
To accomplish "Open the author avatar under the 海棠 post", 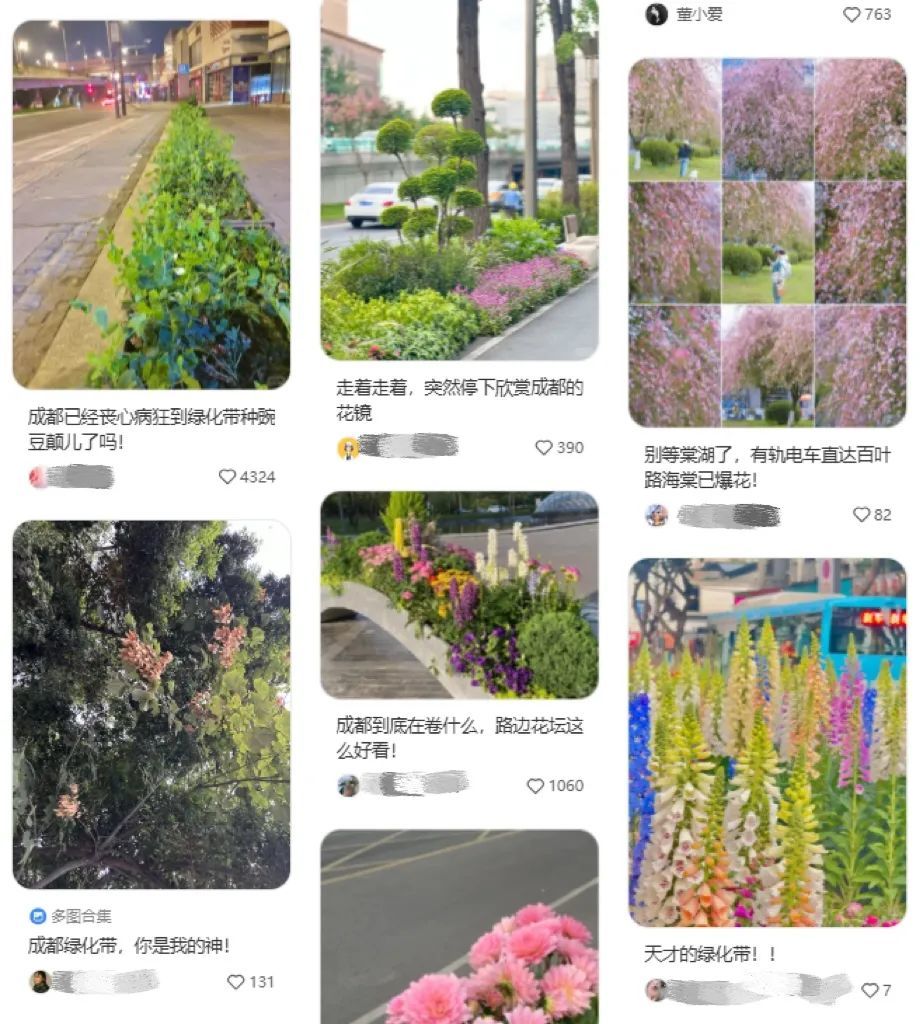I will point(656,515).
